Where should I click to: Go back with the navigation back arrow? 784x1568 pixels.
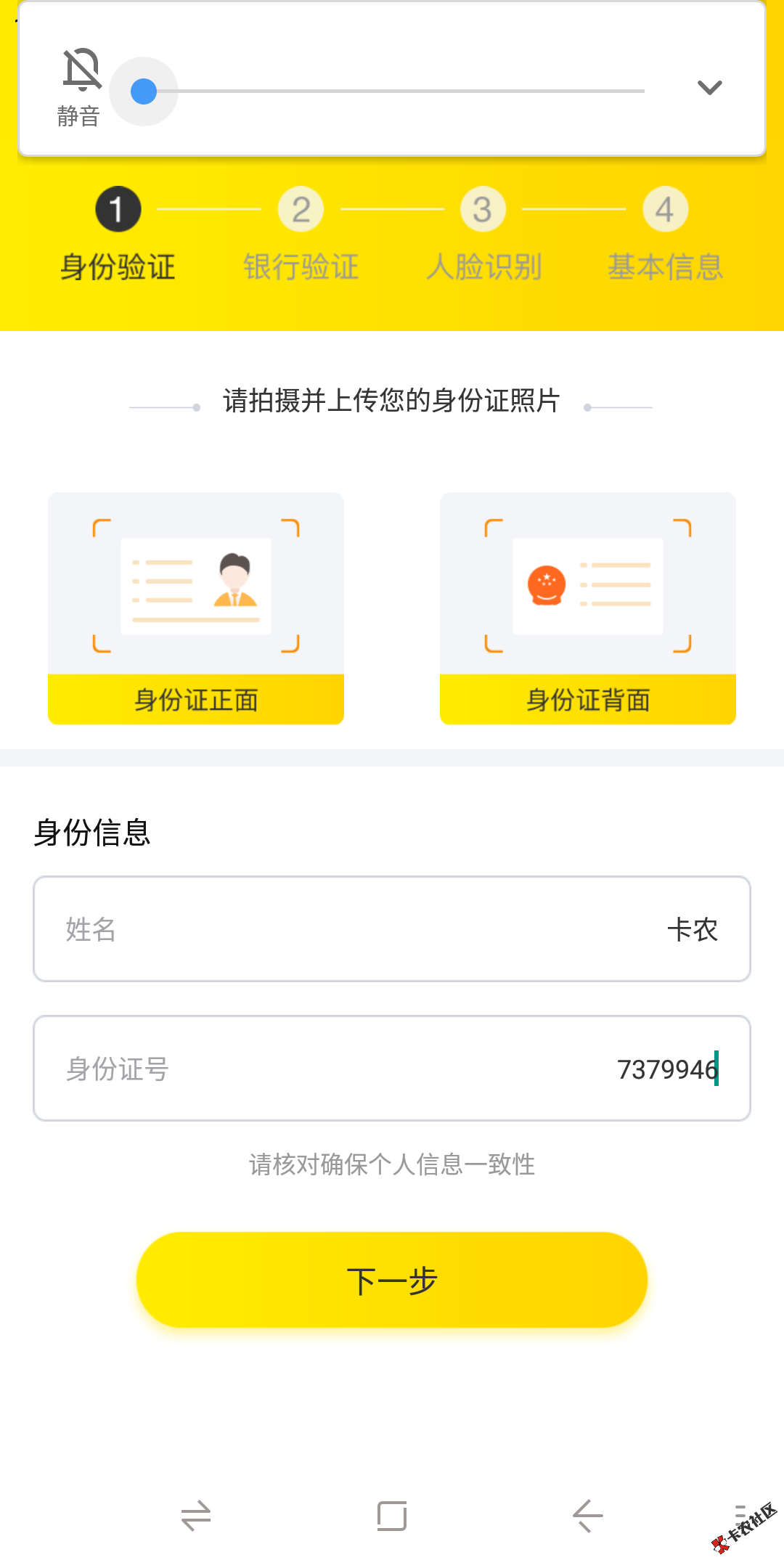pos(588,1516)
